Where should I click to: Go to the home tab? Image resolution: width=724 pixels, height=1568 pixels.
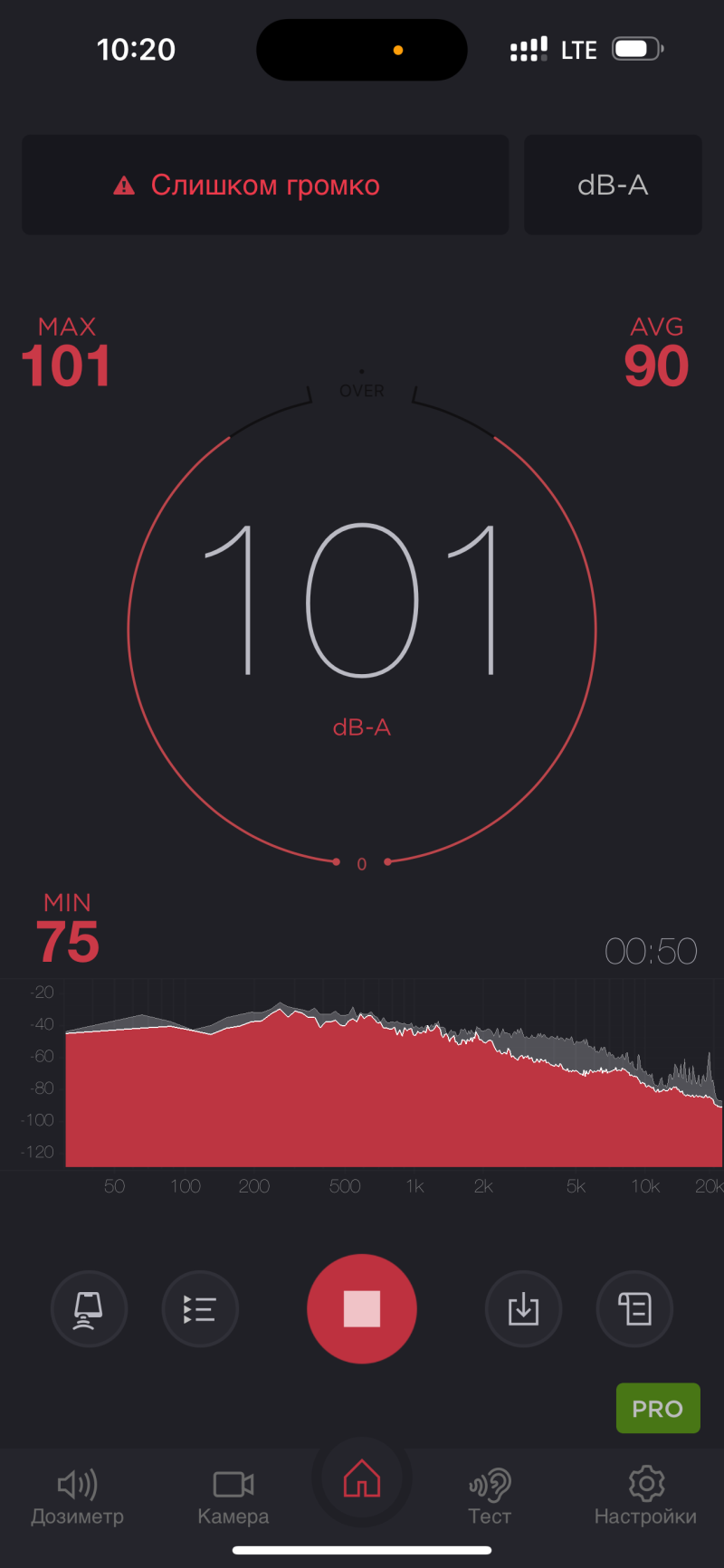(362, 1478)
